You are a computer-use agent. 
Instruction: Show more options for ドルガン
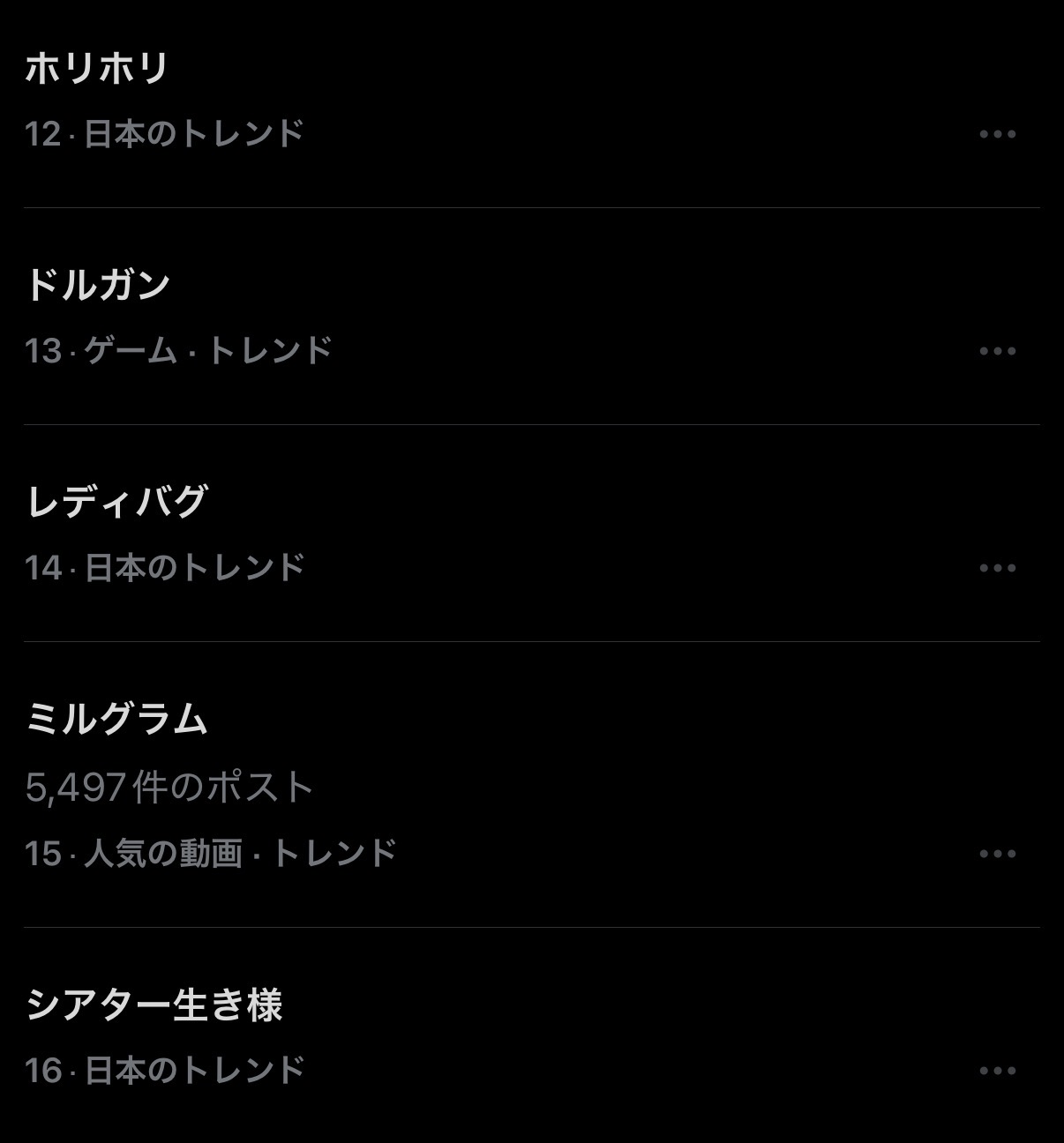tap(997, 351)
